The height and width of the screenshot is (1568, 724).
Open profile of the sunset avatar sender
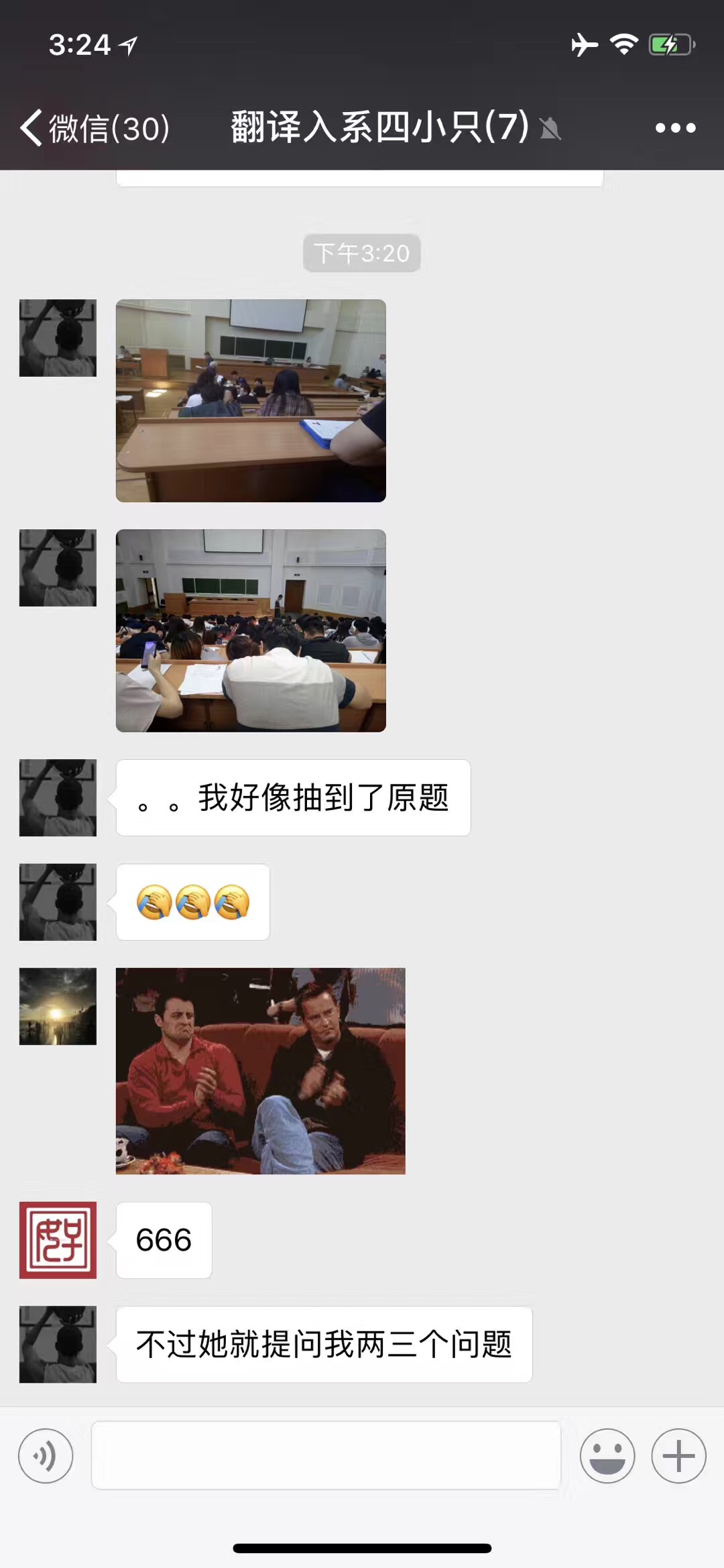58,1006
